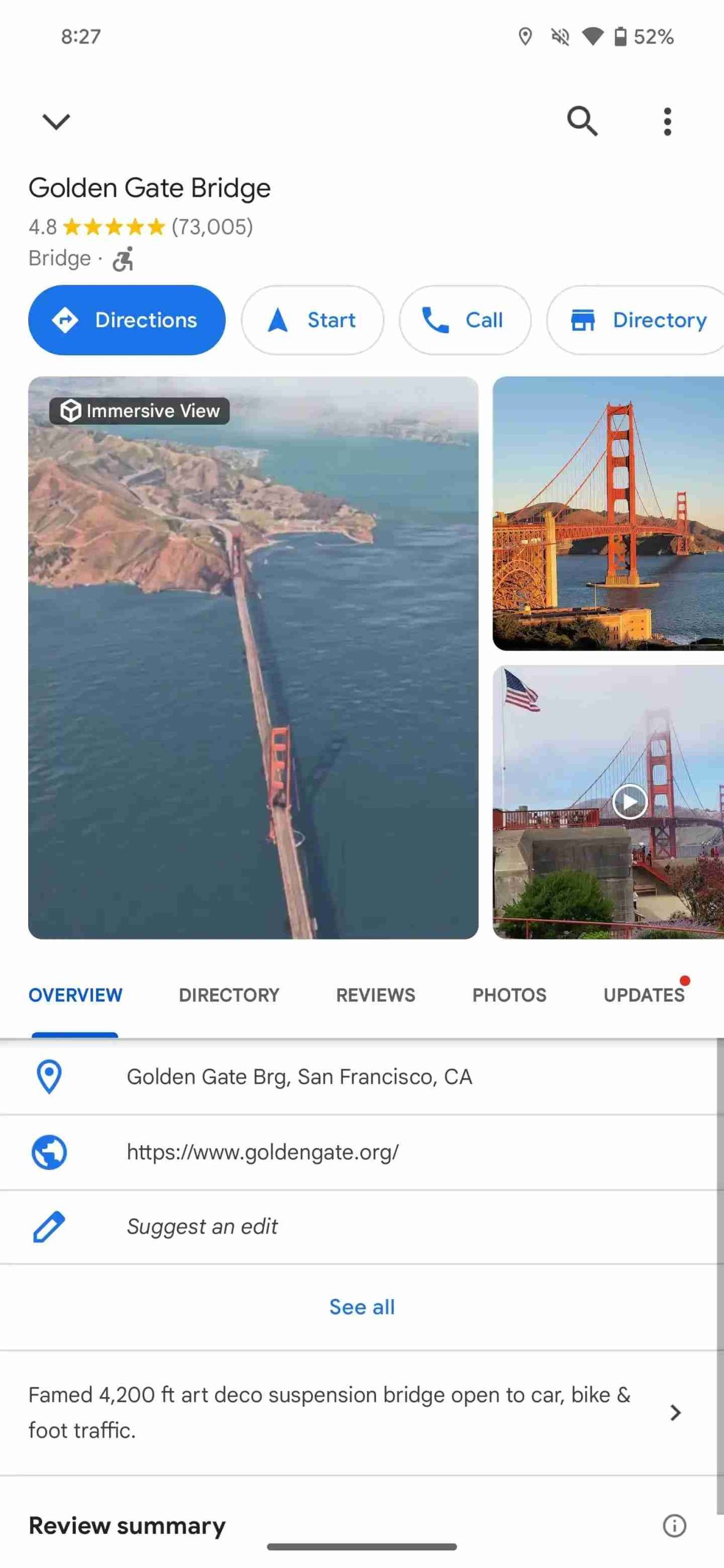The height and width of the screenshot is (1568, 724).
Task: Switch to the Photos tab
Action: (x=509, y=995)
